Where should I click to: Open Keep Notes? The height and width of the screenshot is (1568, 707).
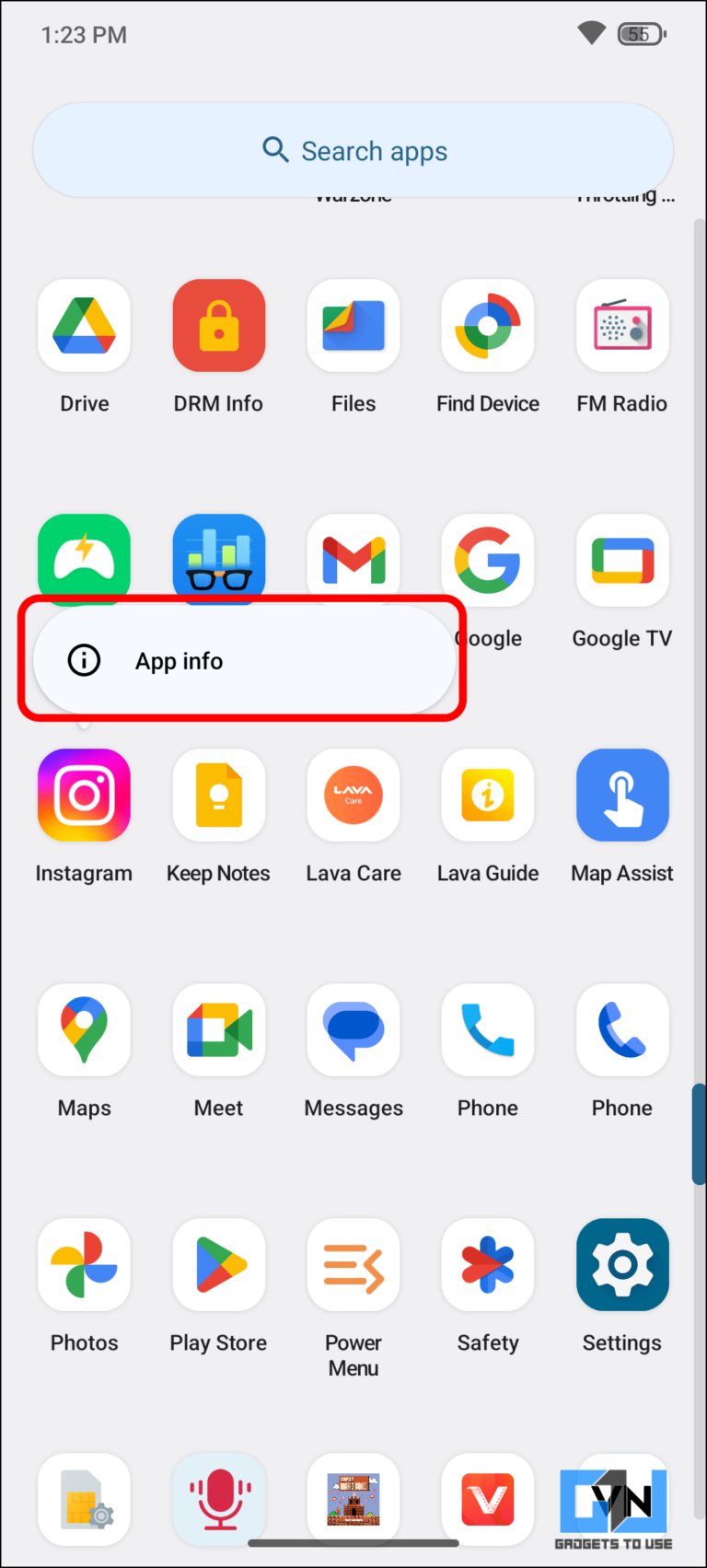pyautogui.click(x=218, y=795)
